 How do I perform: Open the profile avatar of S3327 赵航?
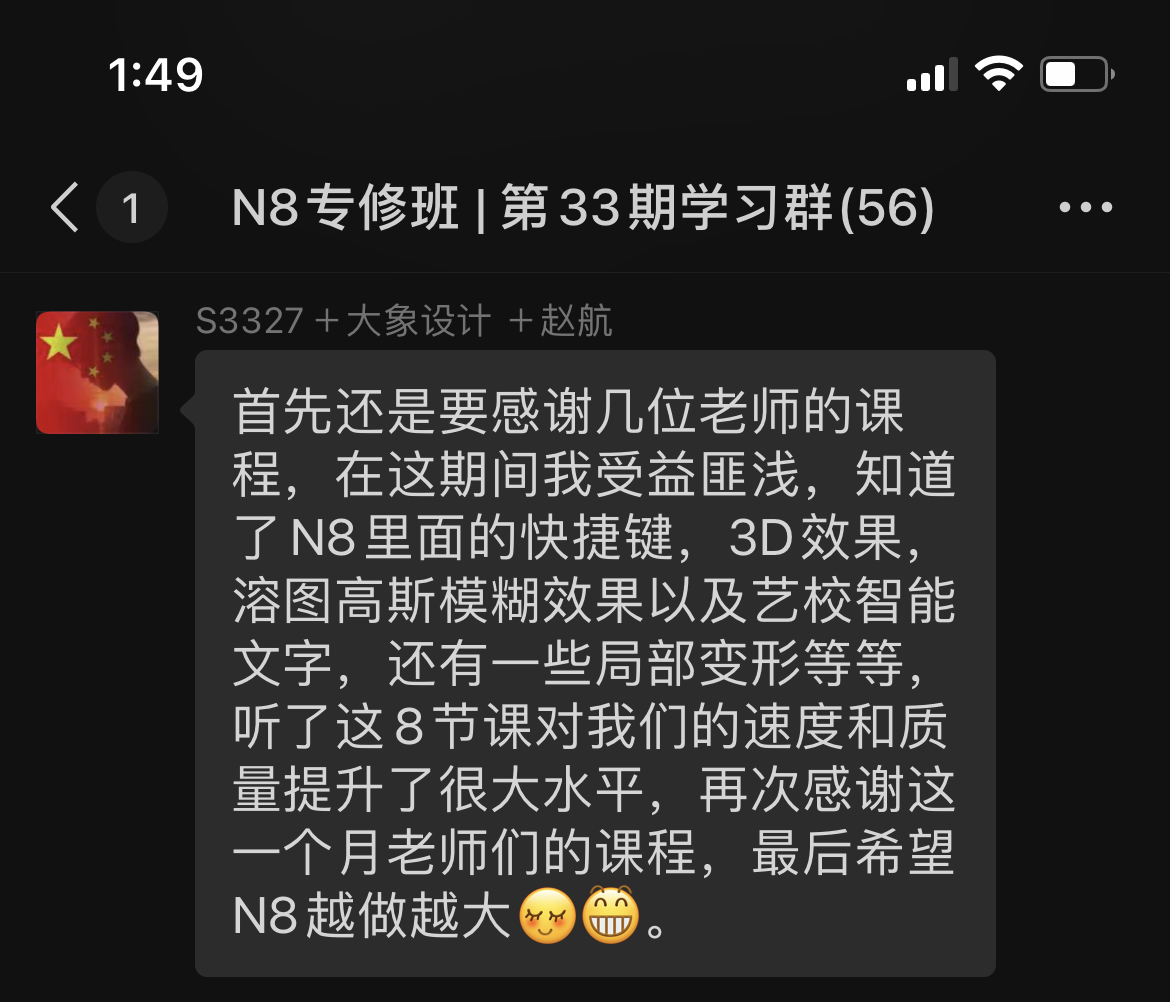(x=97, y=372)
